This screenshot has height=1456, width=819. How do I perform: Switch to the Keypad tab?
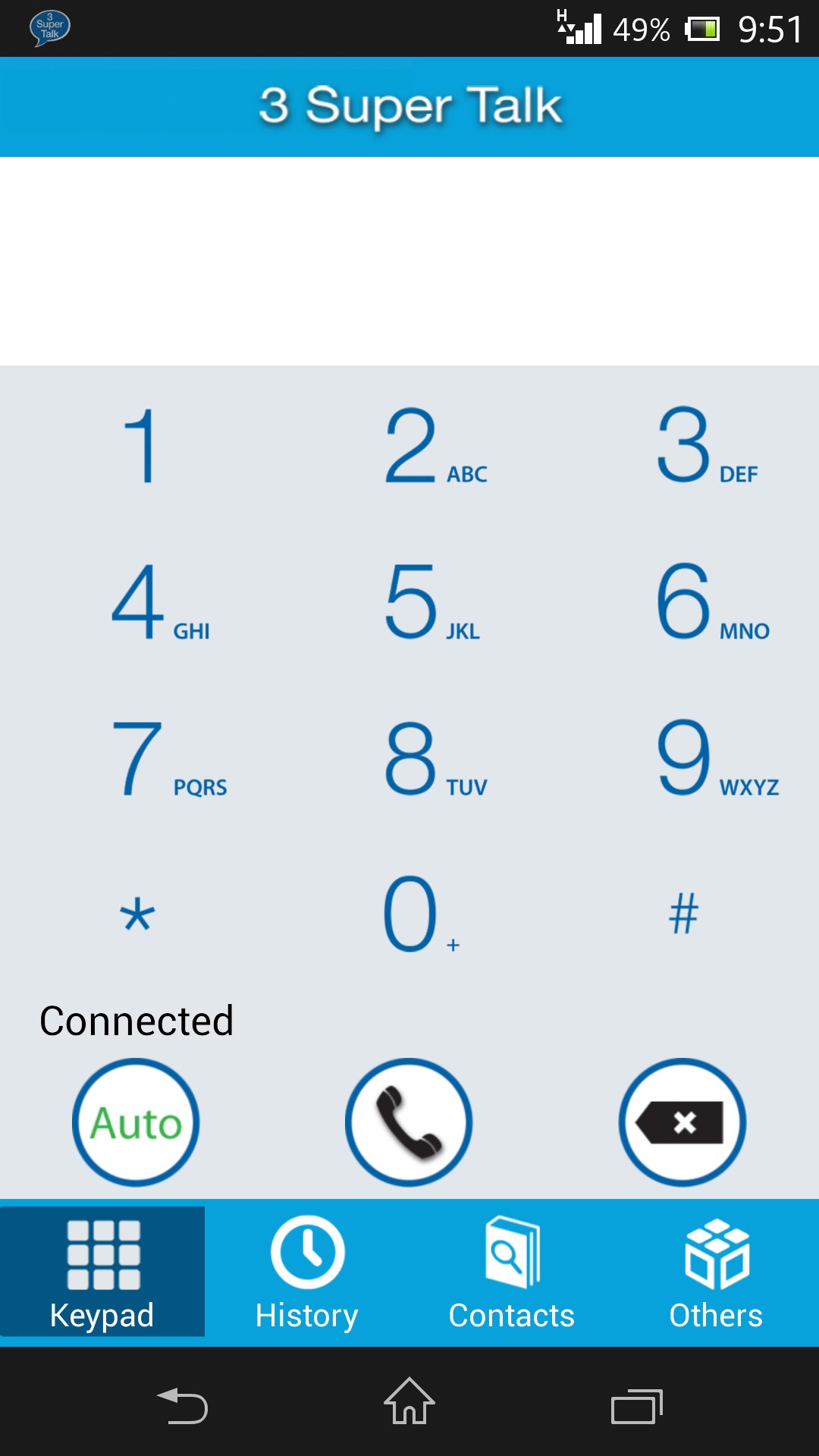pyautogui.click(x=102, y=1272)
